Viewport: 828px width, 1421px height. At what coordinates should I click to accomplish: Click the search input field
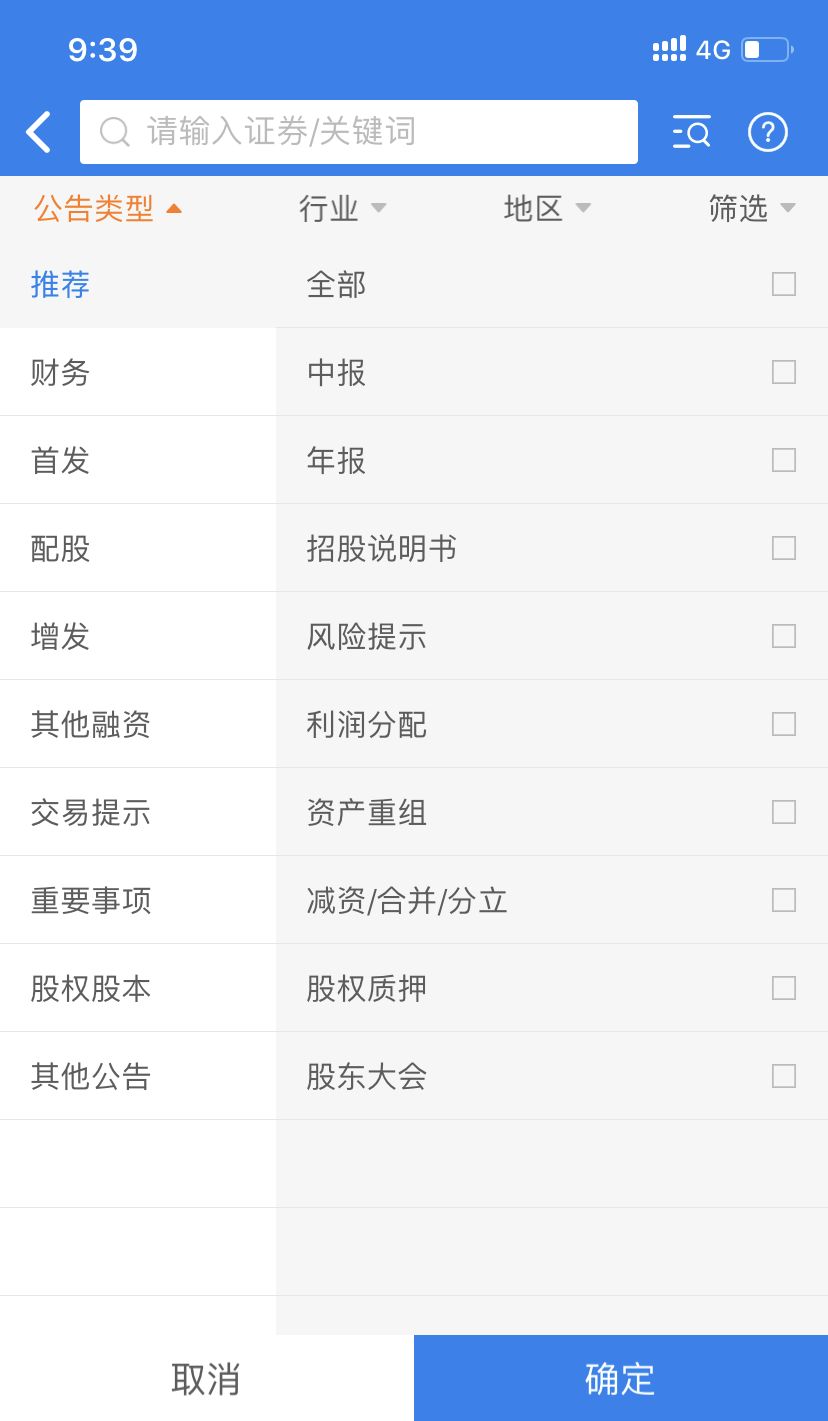tap(360, 131)
